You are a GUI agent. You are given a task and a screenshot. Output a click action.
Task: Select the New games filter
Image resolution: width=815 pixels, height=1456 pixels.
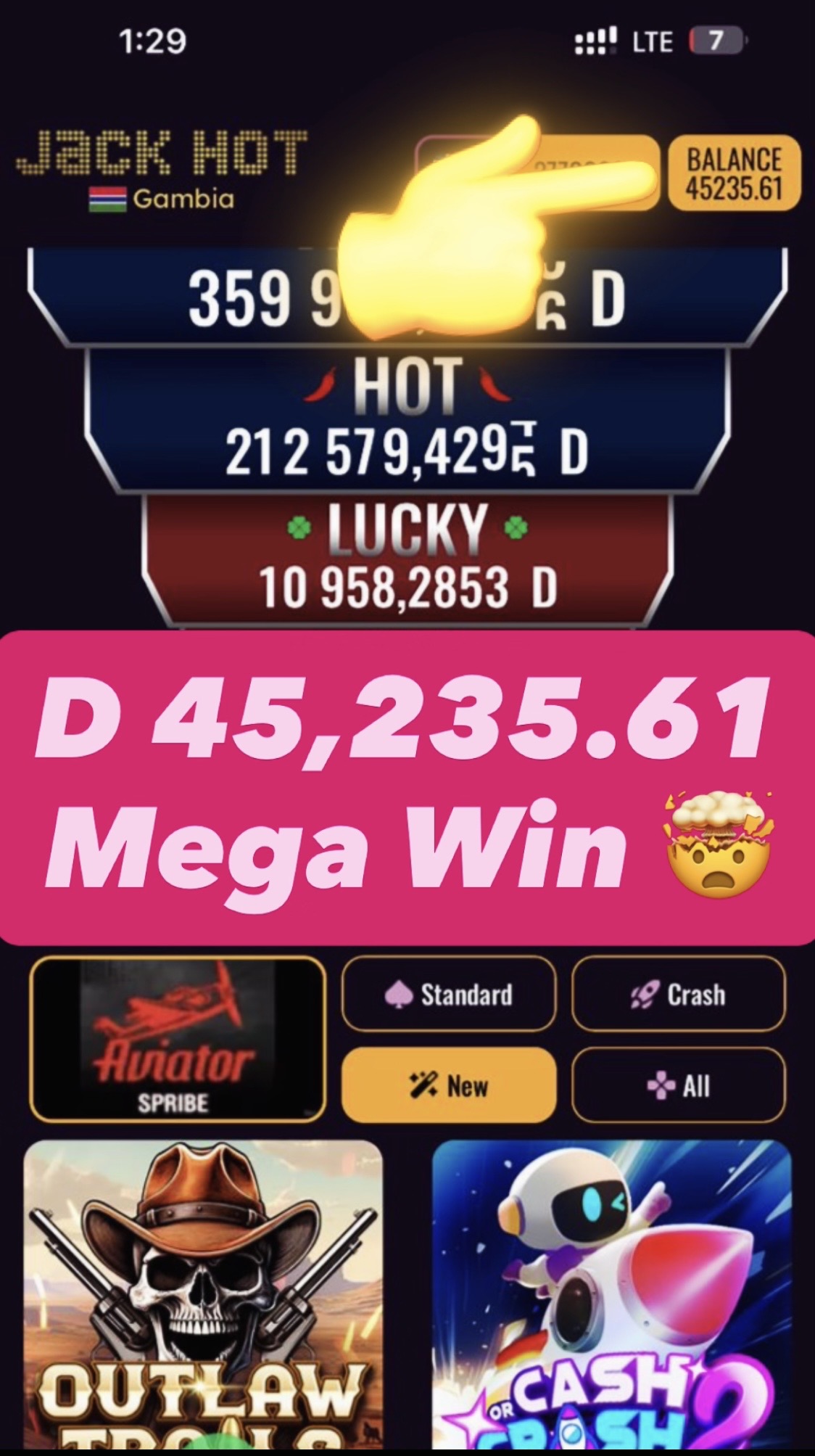[449, 1085]
